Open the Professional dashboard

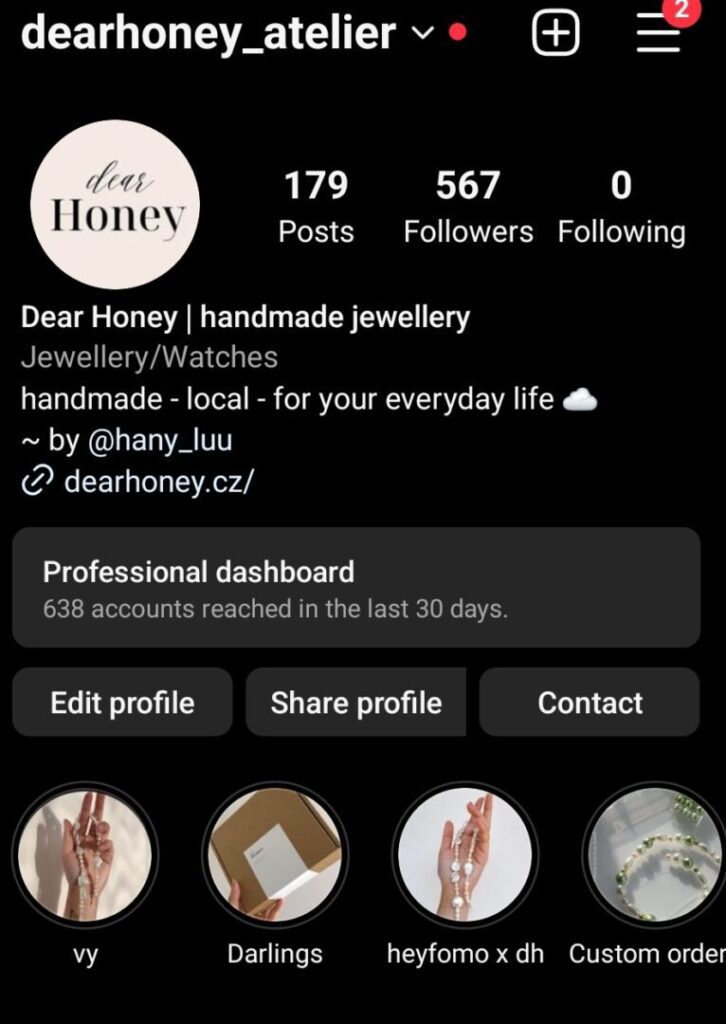tap(356, 588)
